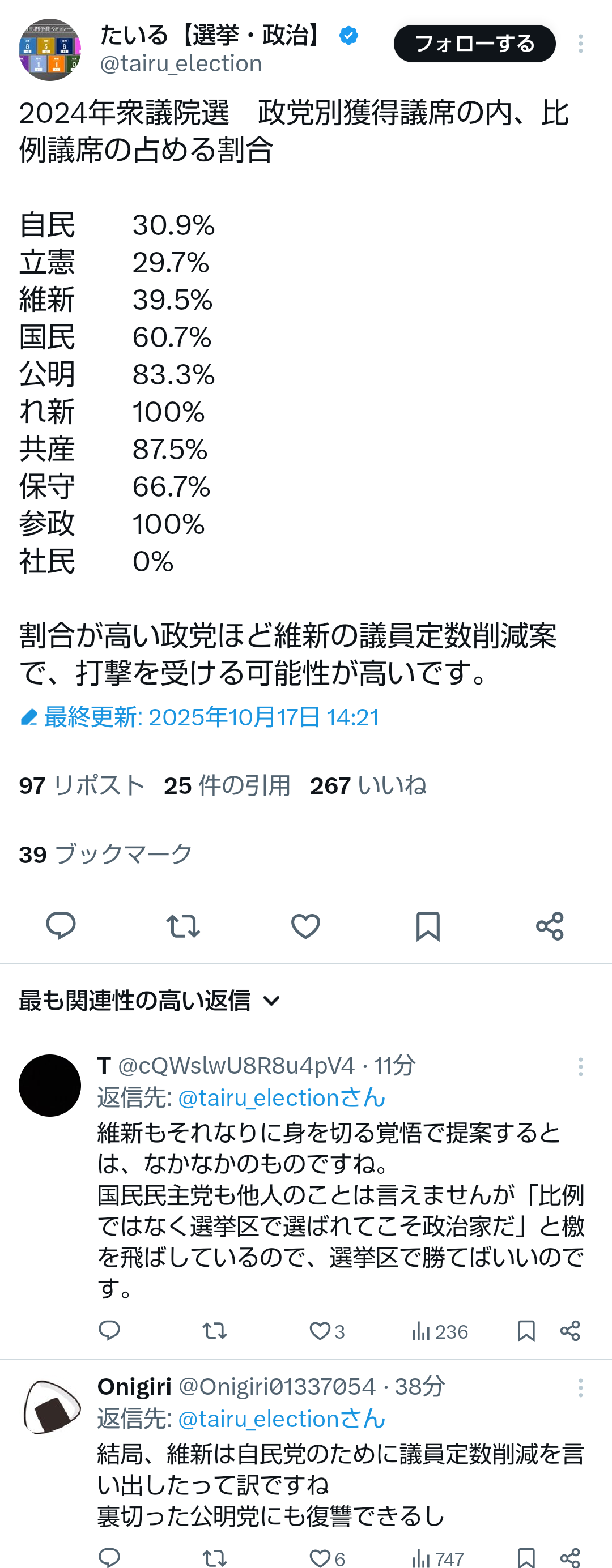Reply to the main post
The width and height of the screenshot is (612, 1568).
coord(61,926)
